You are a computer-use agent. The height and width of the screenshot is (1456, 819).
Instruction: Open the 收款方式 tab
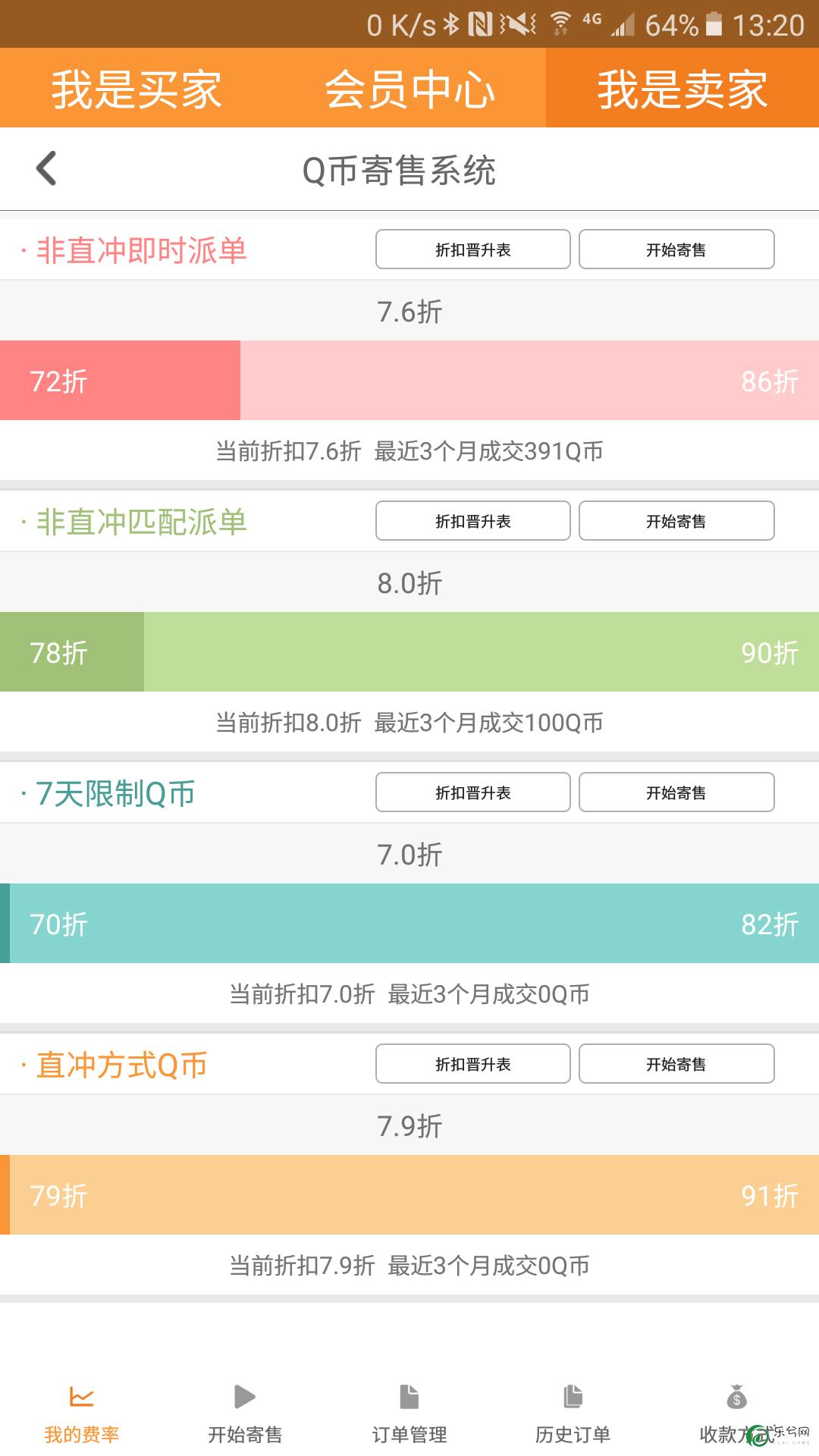[737, 1414]
